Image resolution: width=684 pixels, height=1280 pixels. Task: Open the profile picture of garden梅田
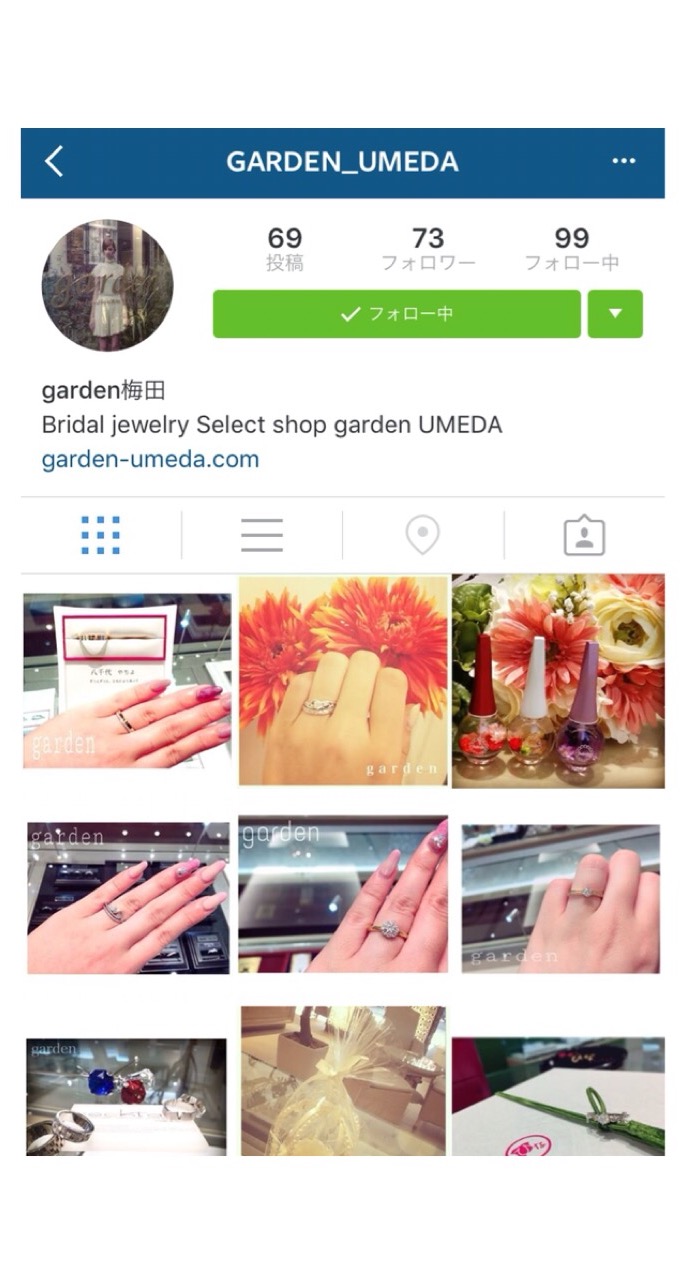[x=107, y=286]
